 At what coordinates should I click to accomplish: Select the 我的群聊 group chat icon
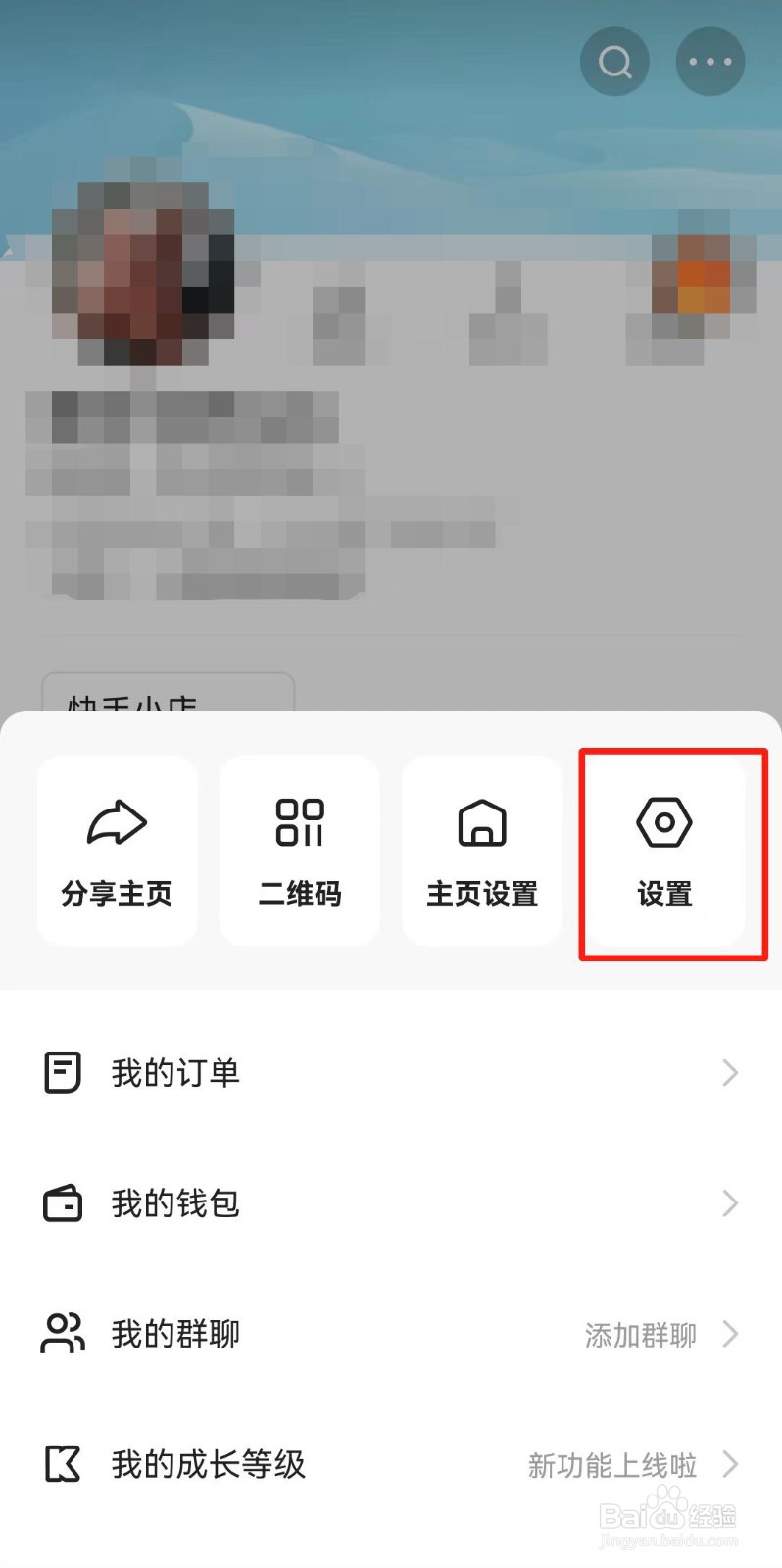(62, 1333)
